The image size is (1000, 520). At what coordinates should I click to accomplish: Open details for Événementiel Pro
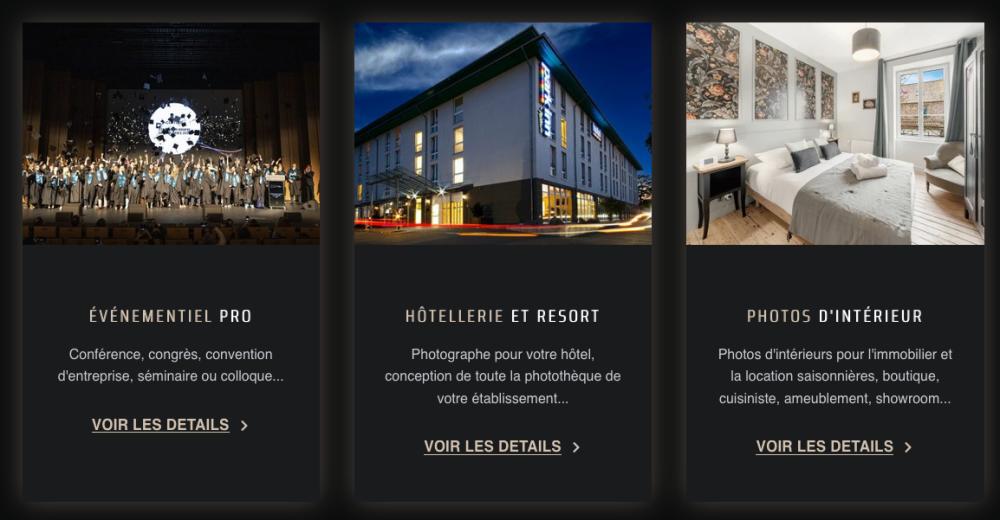(169, 425)
